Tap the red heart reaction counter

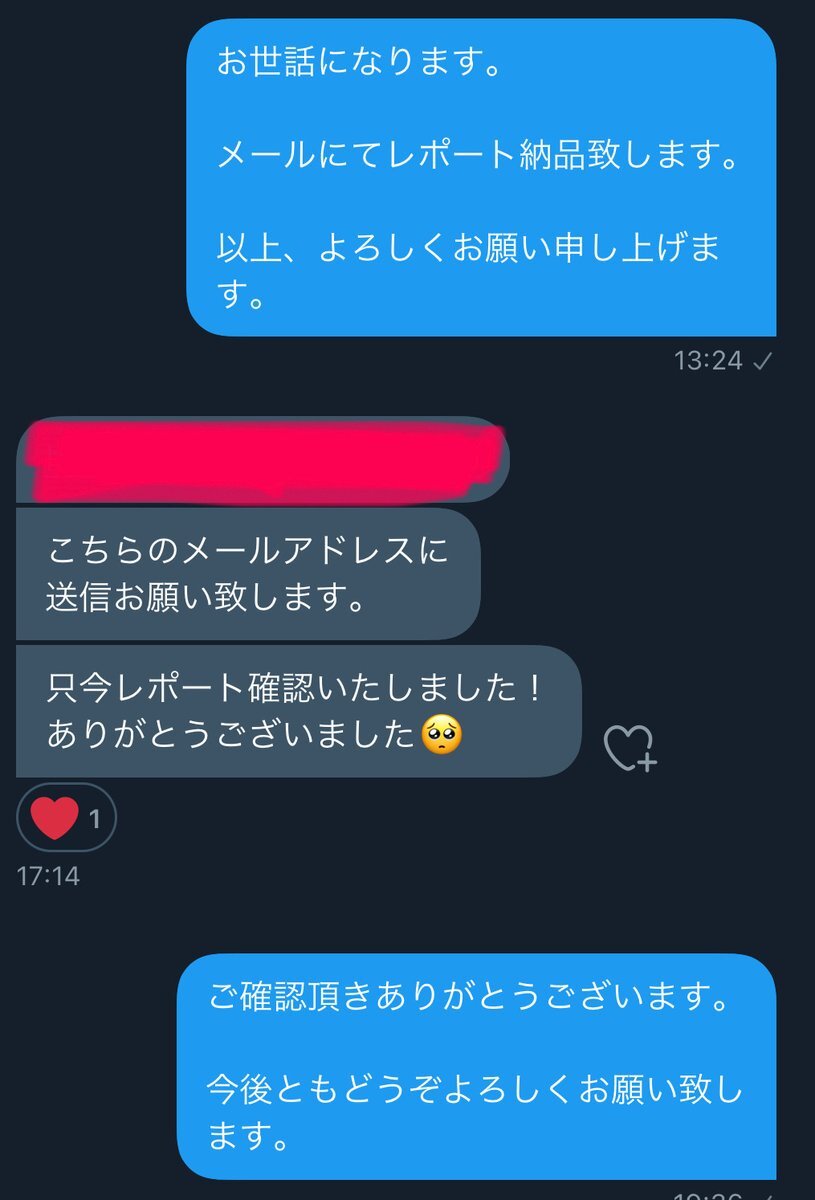click(x=66, y=820)
